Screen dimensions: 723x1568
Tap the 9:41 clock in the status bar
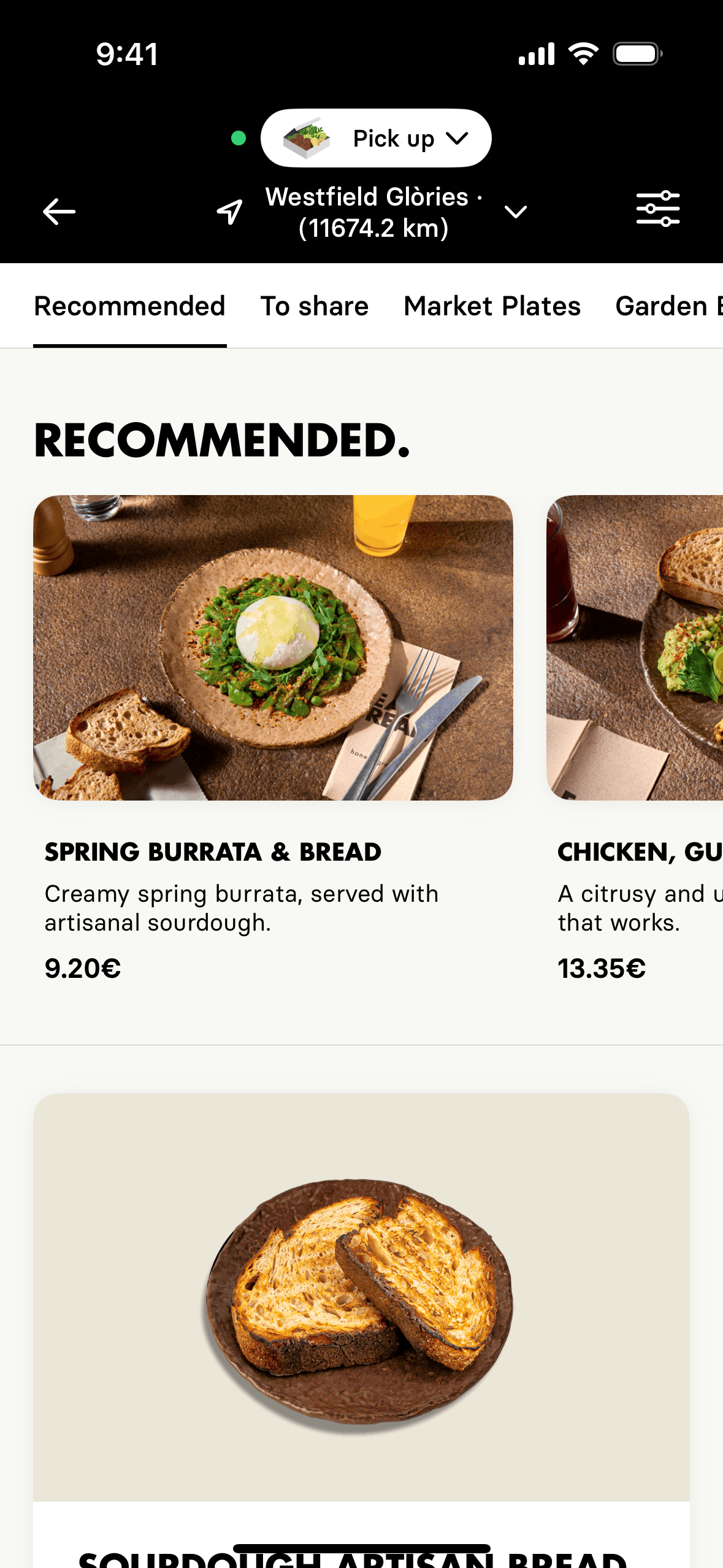click(x=126, y=54)
